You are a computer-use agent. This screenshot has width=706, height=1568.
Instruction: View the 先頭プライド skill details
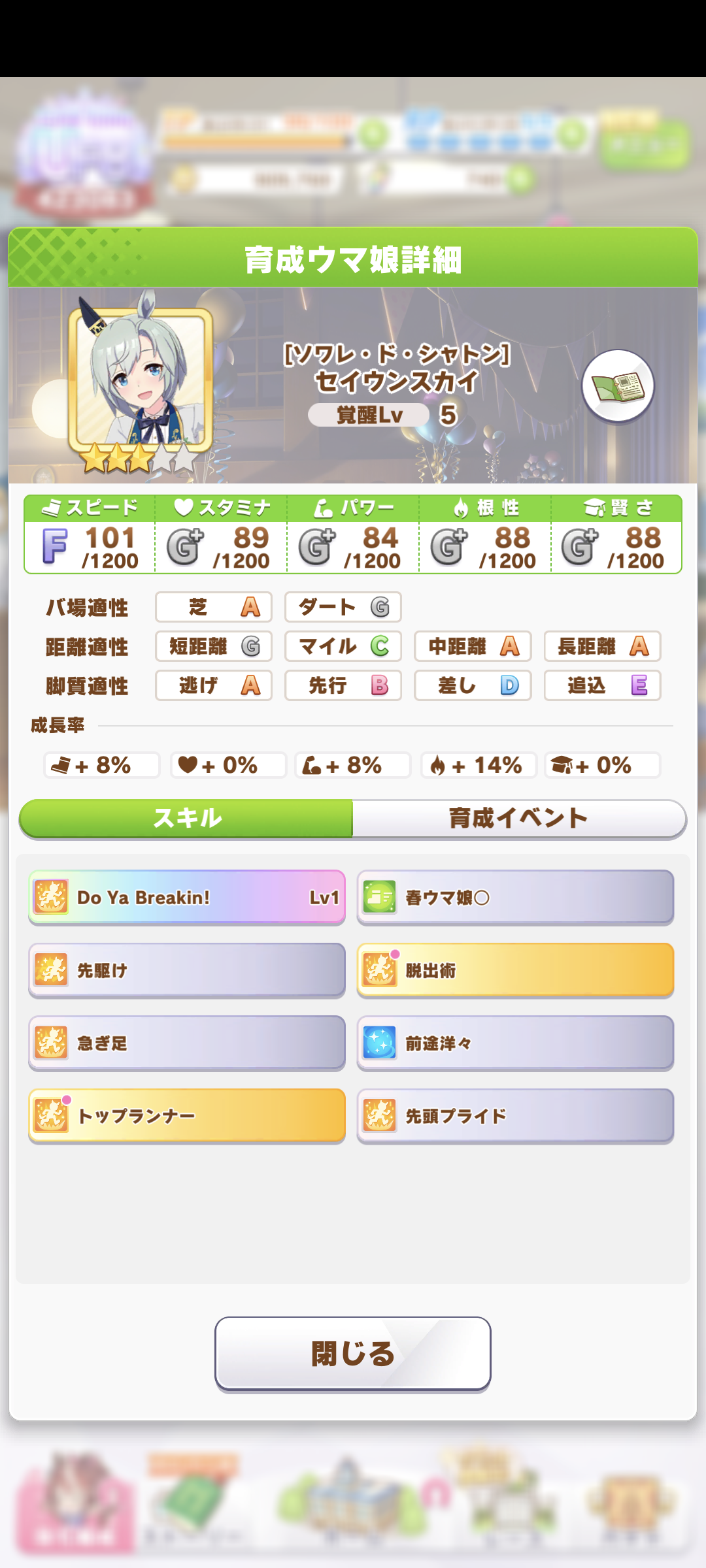click(x=515, y=1116)
